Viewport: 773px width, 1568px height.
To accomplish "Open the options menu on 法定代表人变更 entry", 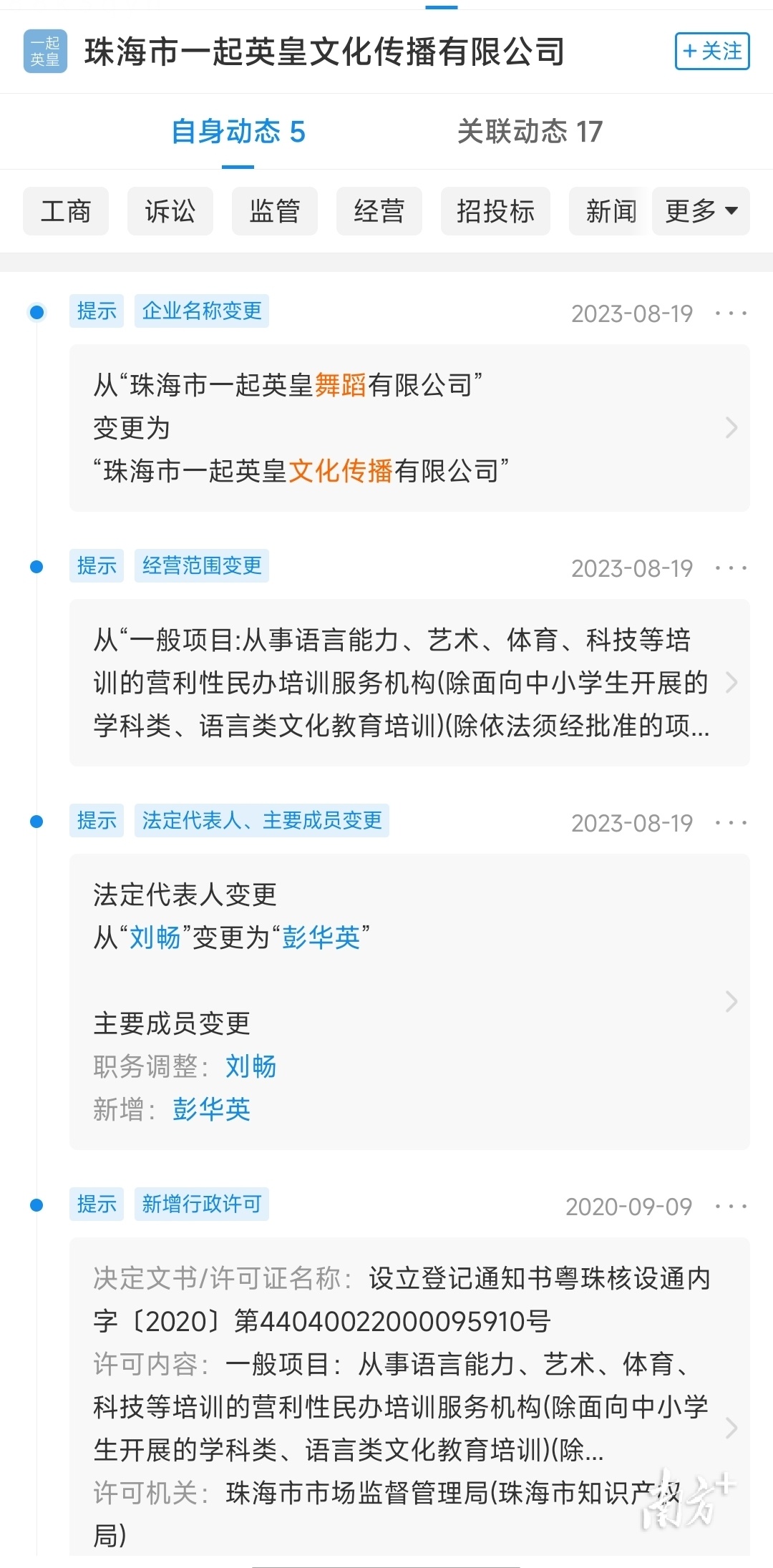I will click(x=731, y=822).
